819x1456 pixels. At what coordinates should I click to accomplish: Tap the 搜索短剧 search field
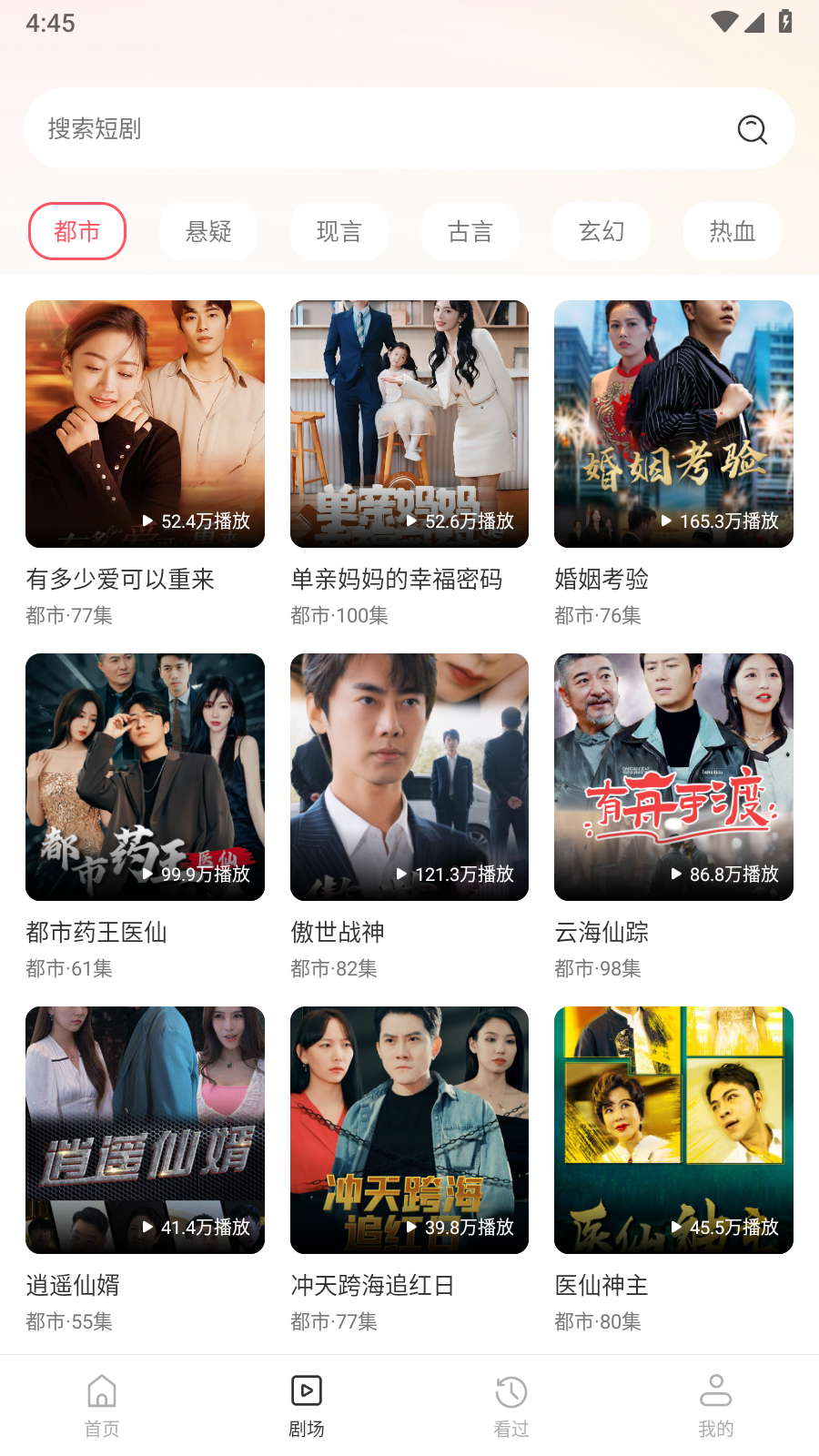[364, 128]
